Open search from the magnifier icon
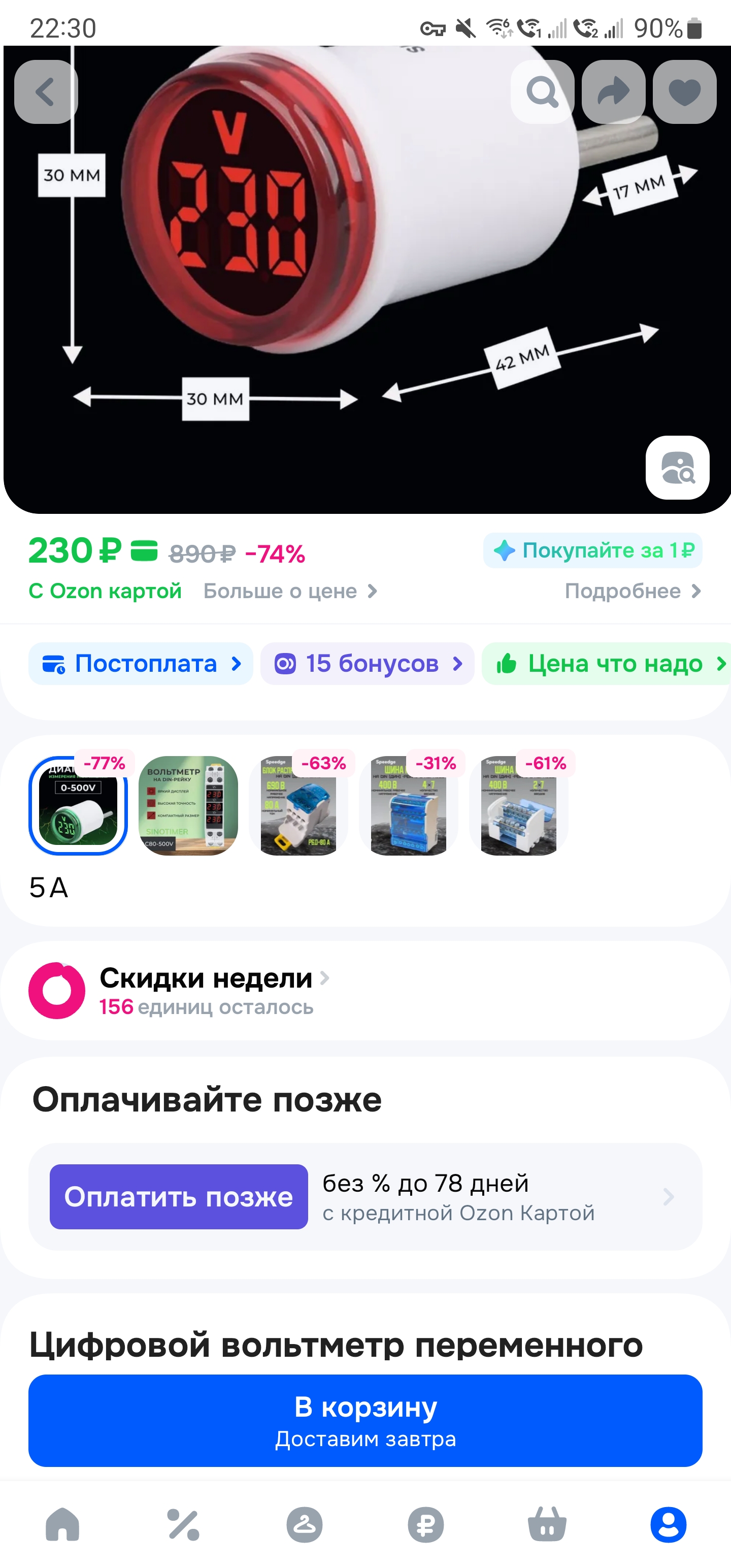This screenshot has width=731, height=1568. click(542, 92)
